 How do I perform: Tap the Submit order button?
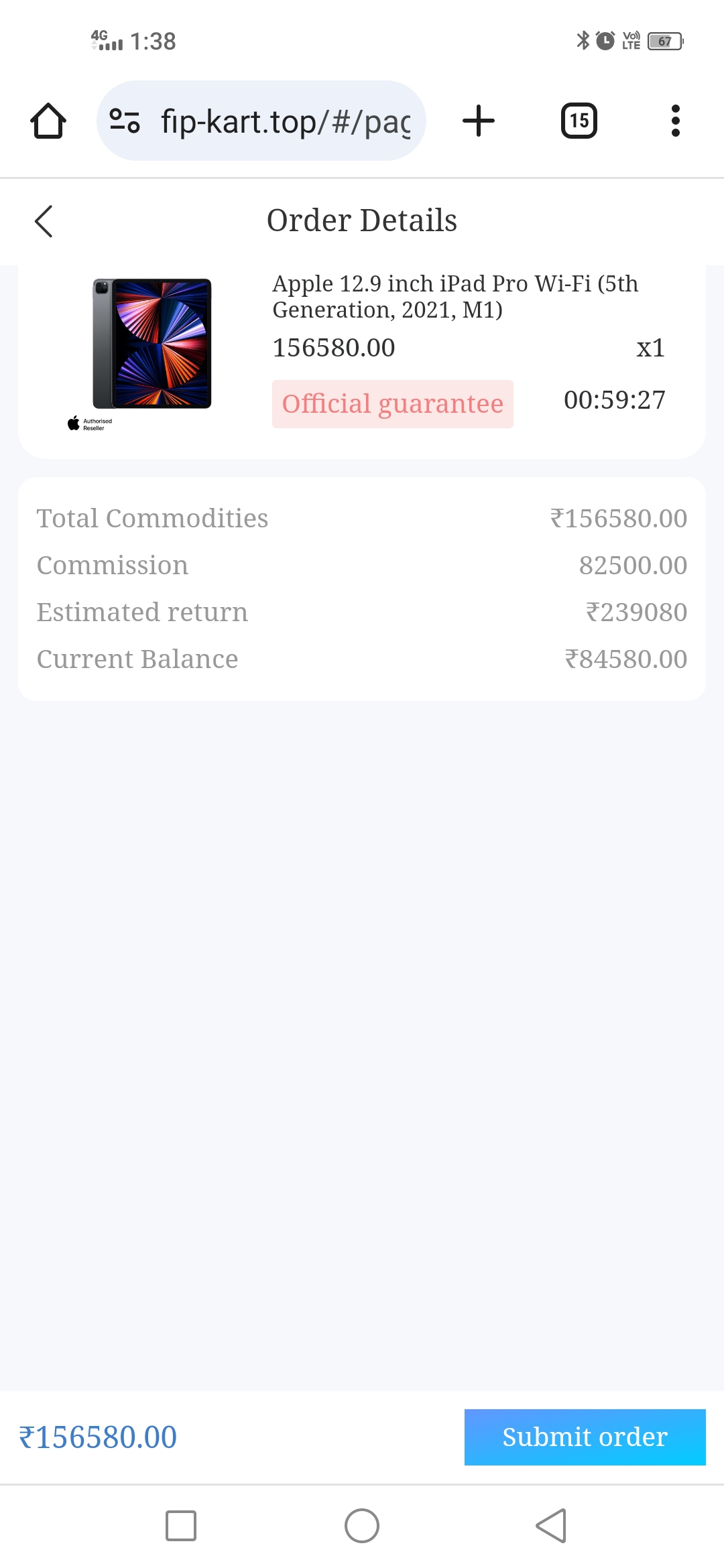pos(585,1437)
